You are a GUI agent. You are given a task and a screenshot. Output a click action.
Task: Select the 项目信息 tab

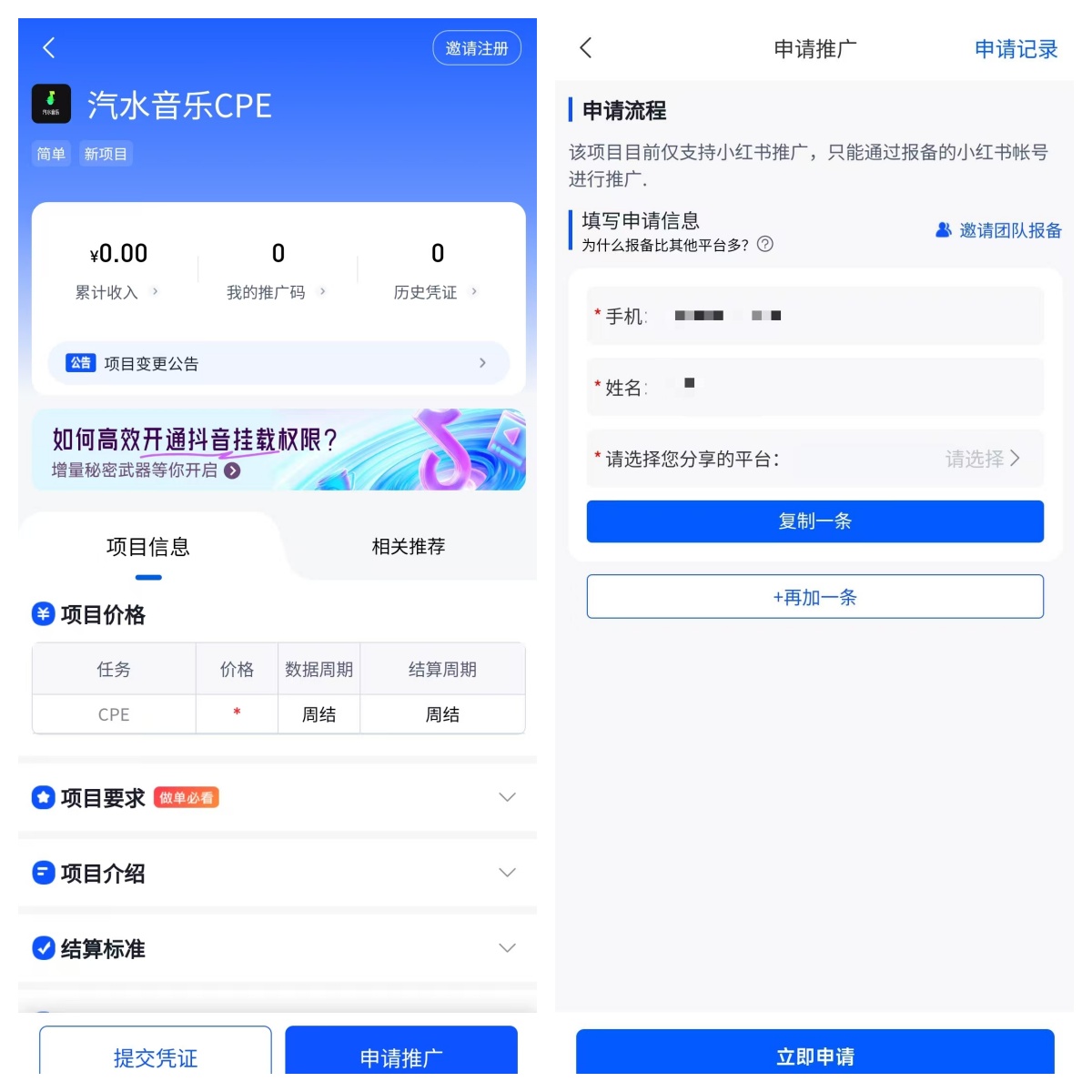147,546
